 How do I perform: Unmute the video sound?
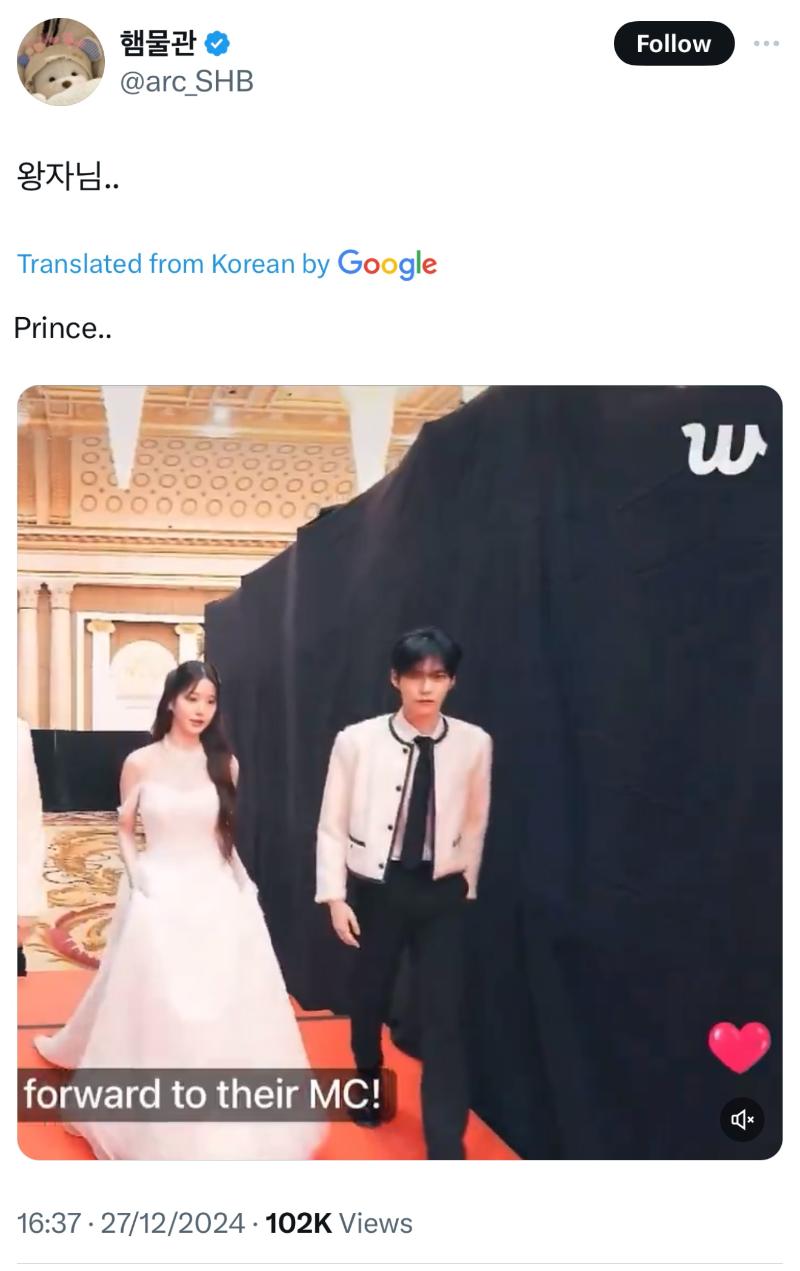[742, 1119]
